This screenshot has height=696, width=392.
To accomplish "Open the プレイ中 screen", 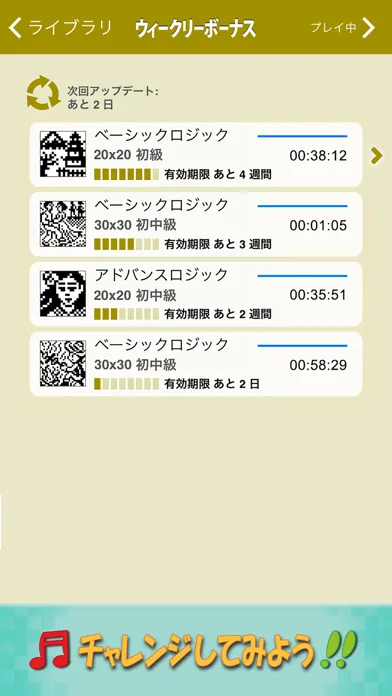I will tap(343, 28).
